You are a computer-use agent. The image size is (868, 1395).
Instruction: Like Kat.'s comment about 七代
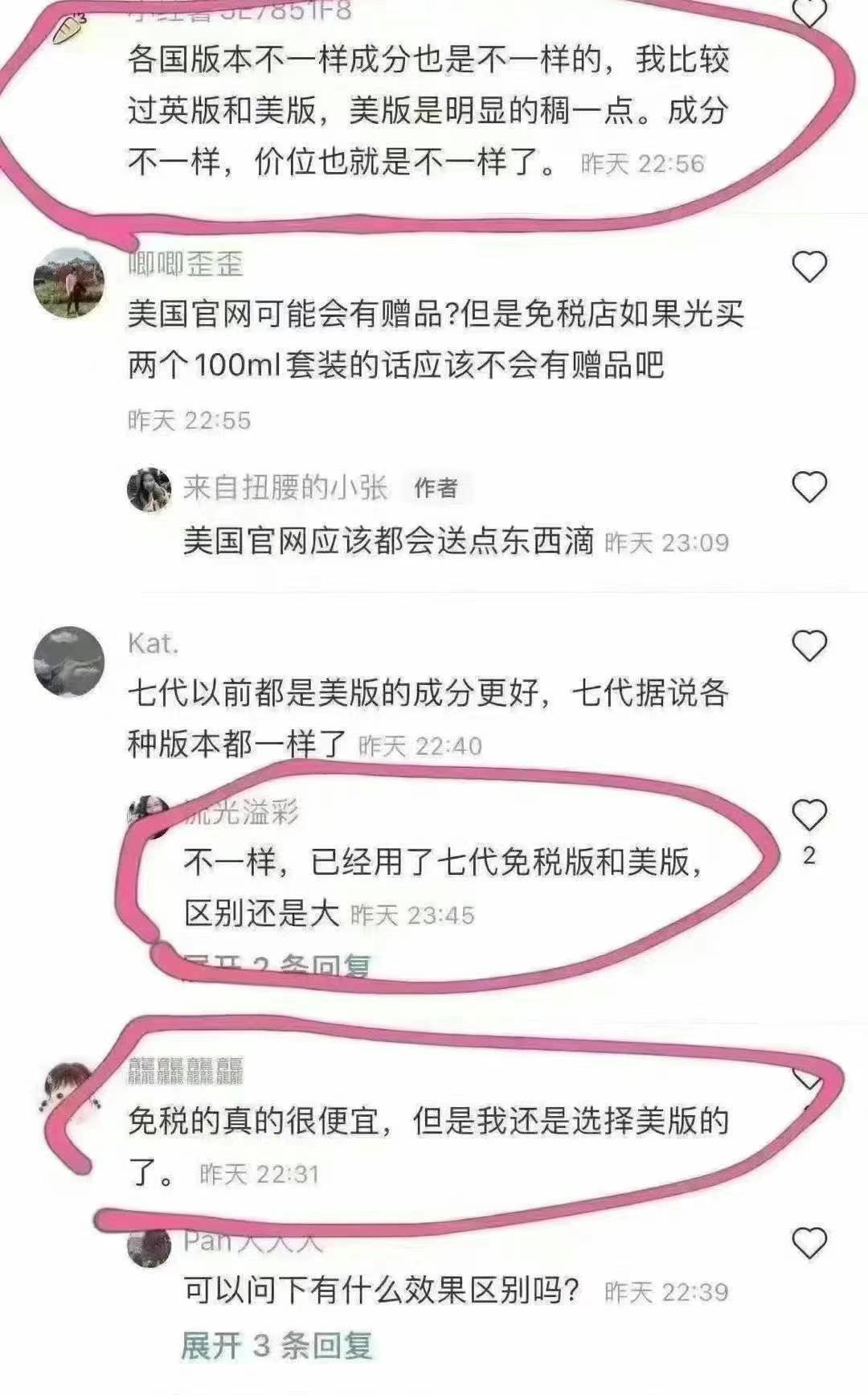pyautogui.click(x=809, y=646)
